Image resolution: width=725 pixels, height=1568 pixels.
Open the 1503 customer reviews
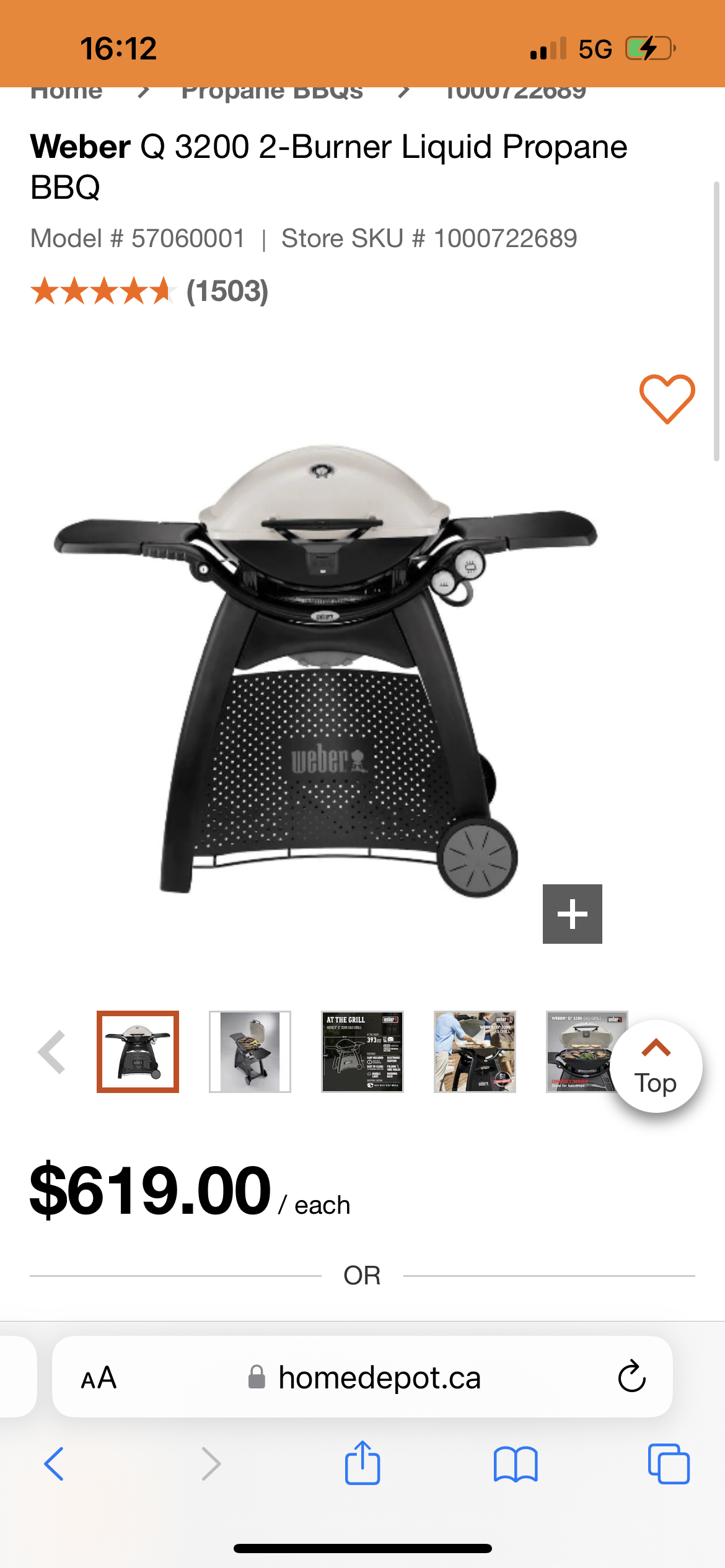(x=227, y=291)
